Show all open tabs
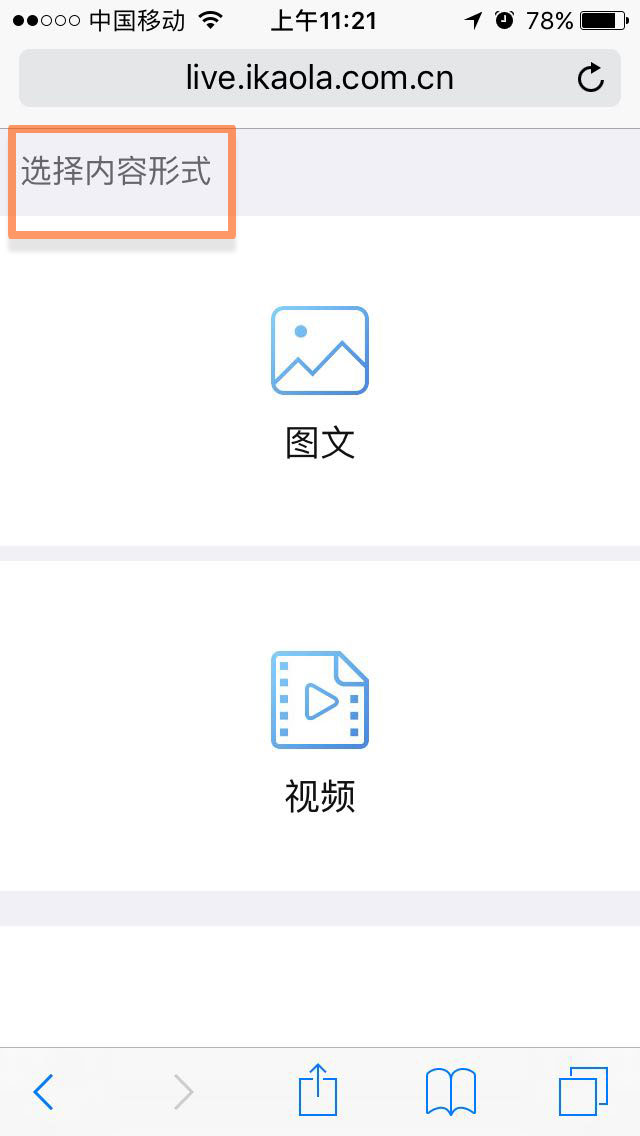640x1136 pixels. pyautogui.click(x=583, y=1091)
